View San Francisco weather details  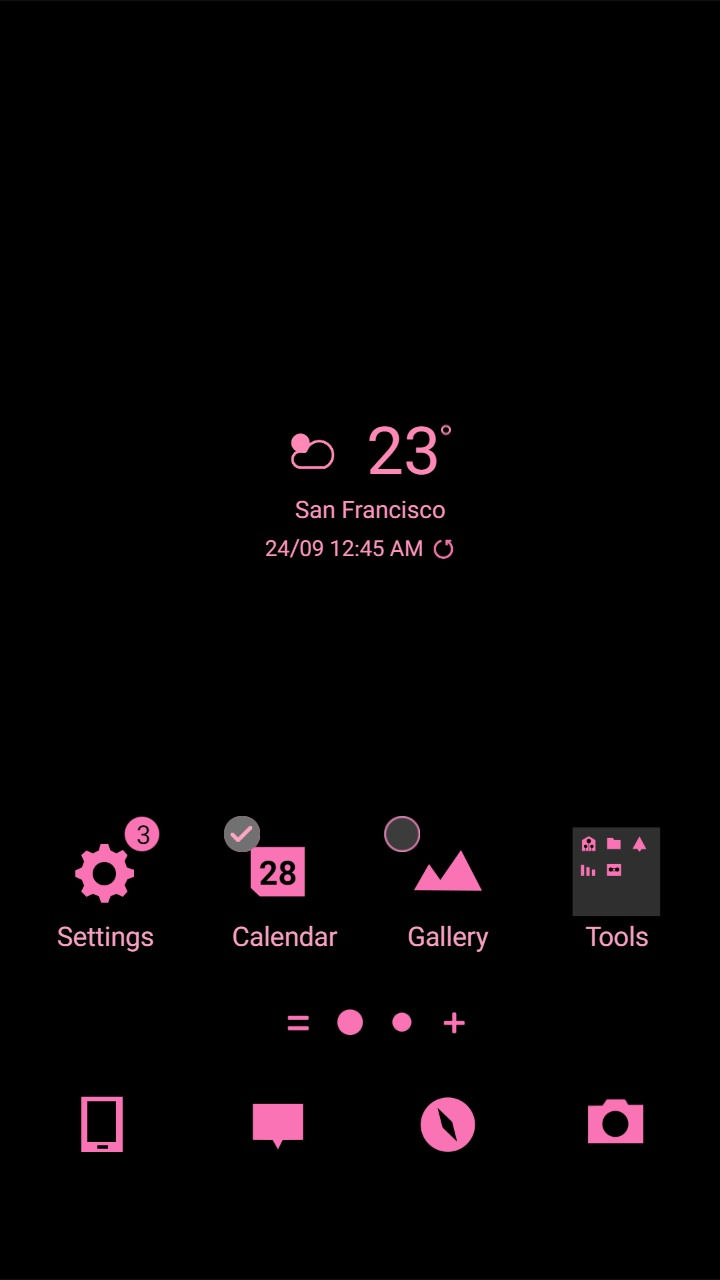coord(370,510)
